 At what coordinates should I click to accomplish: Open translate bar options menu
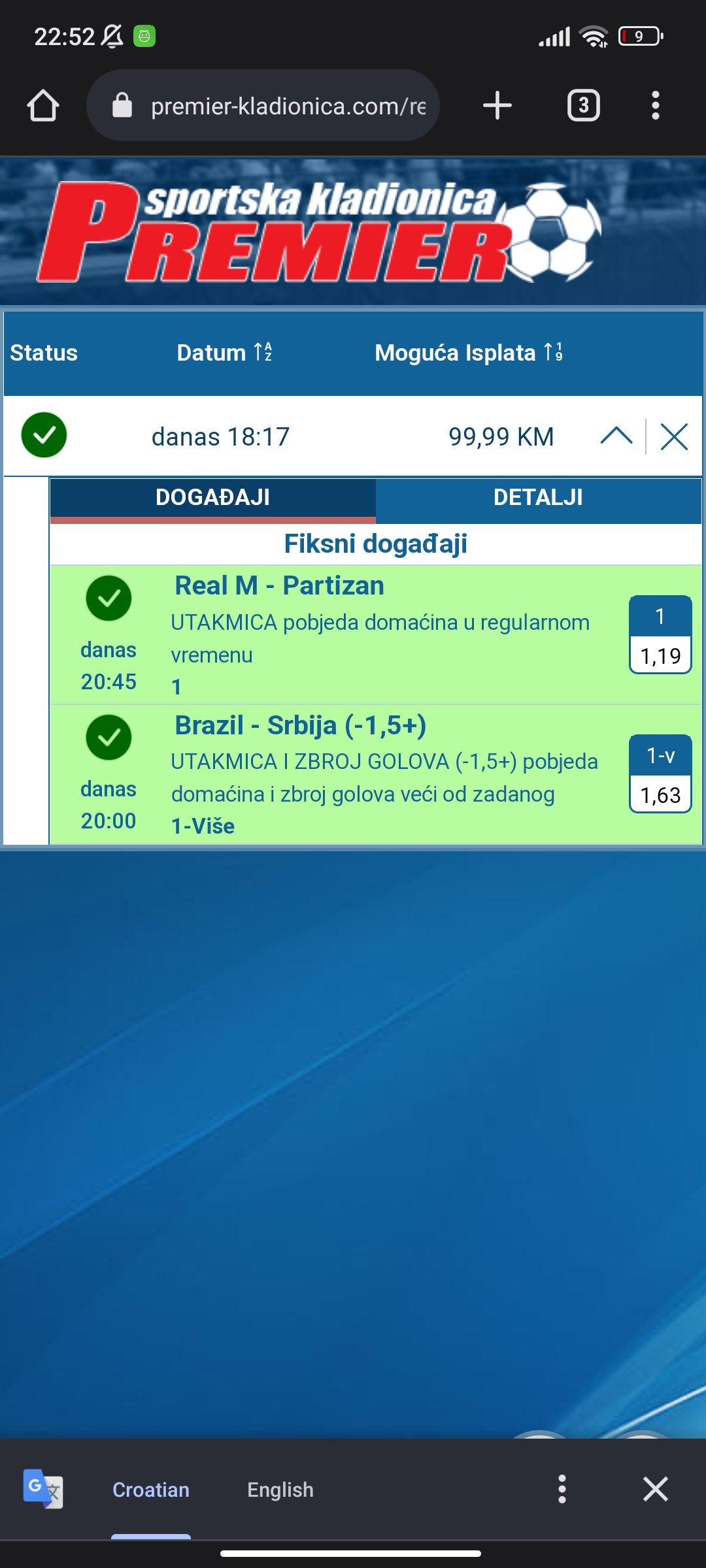tap(562, 1490)
